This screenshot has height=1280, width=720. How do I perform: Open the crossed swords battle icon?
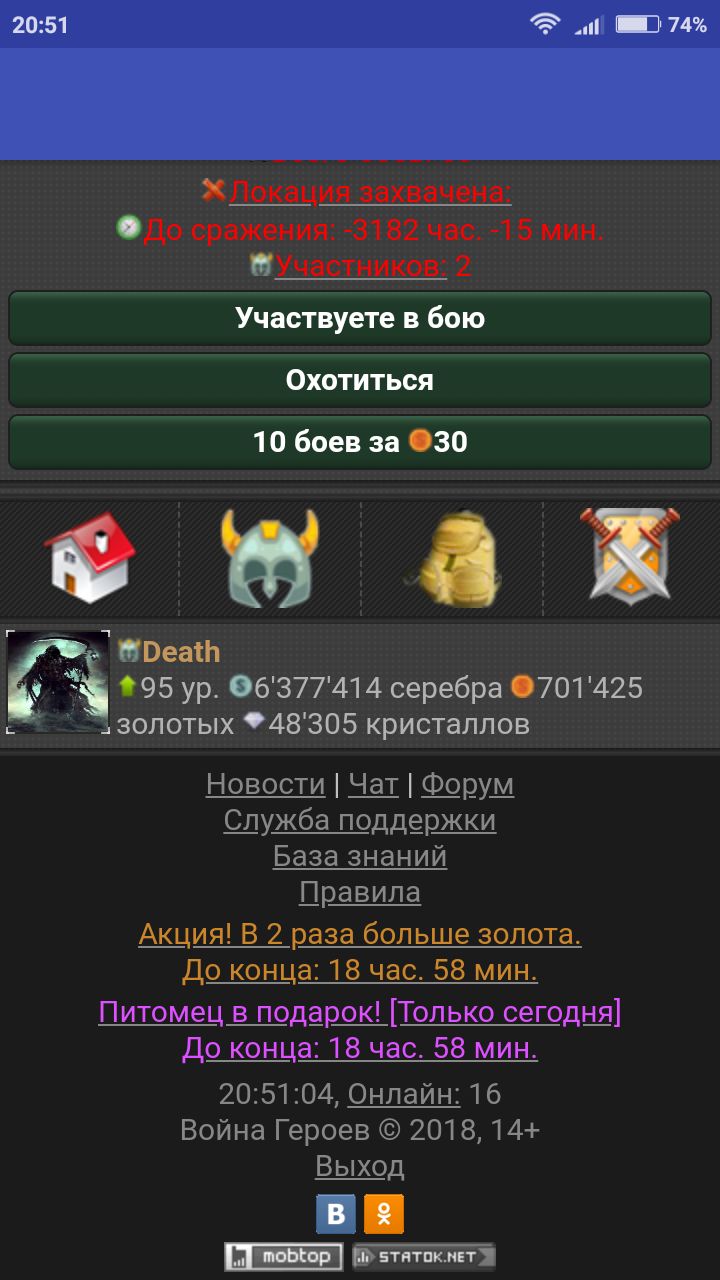point(629,556)
